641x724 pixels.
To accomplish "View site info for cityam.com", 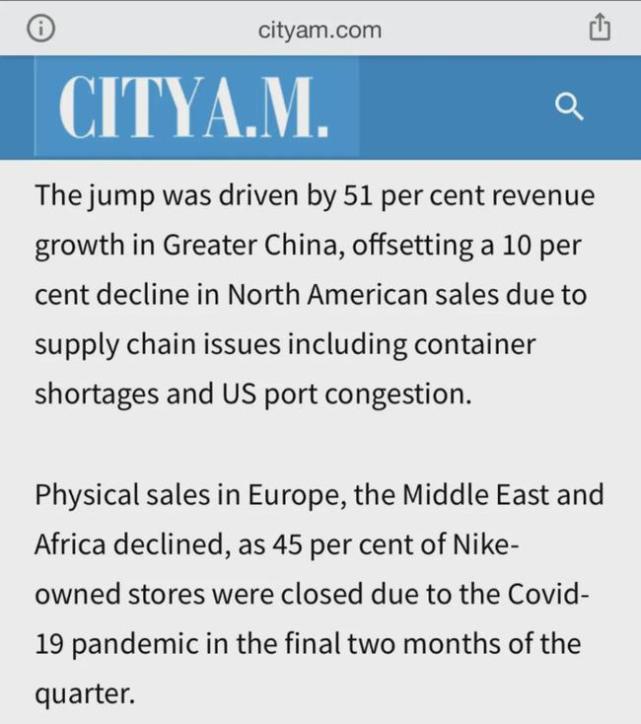I will pyautogui.click(x=40, y=29).
